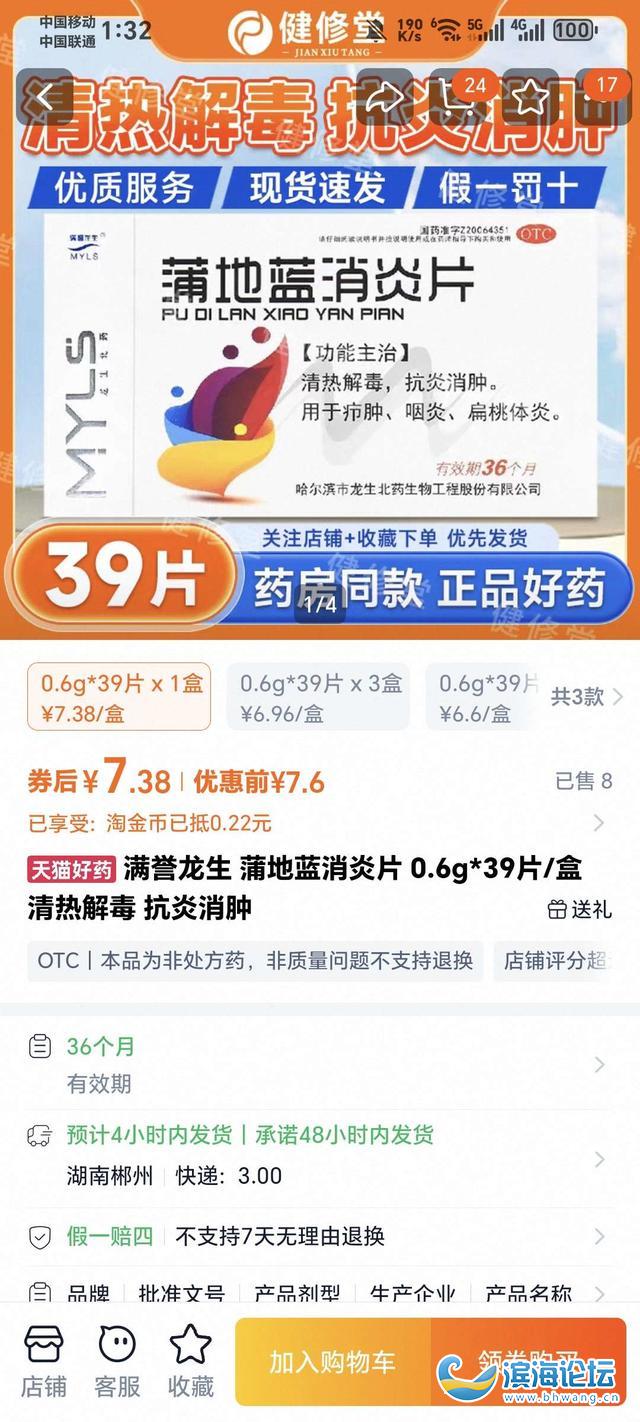This screenshot has width=640, height=1422.
Task: Open the OTC non-prescription notice chip
Action: [255, 961]
